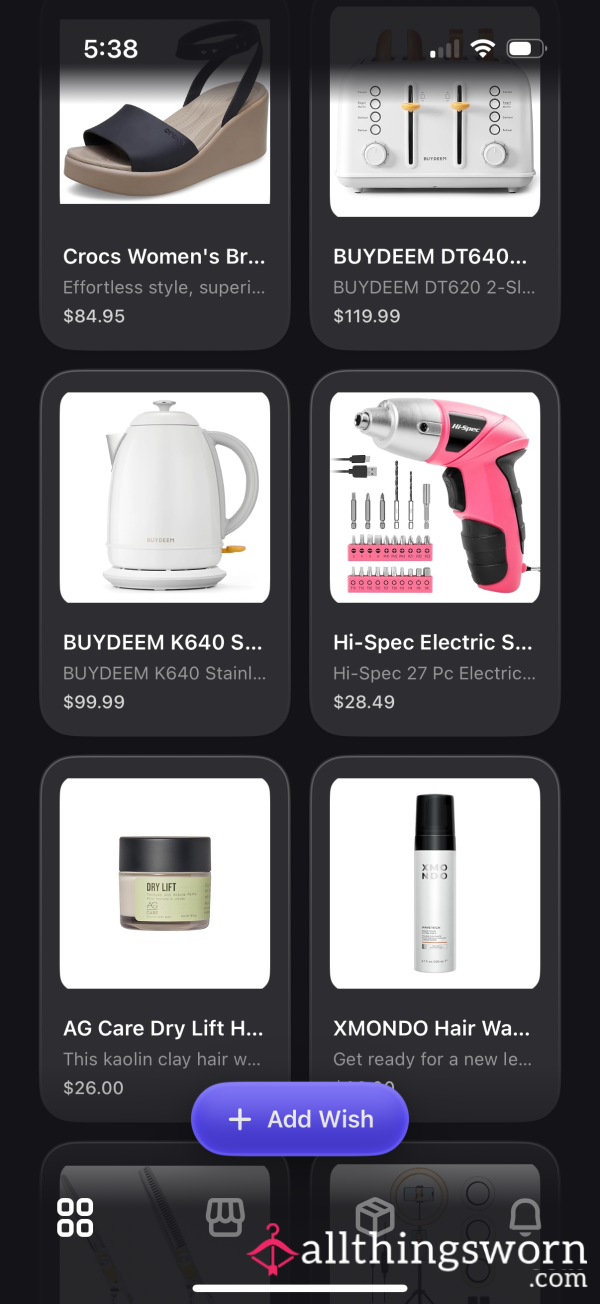Screen dimensions: 600x1304
Task: Open the Hi-Spec Electric Screwdriver card
Action: 435,553
